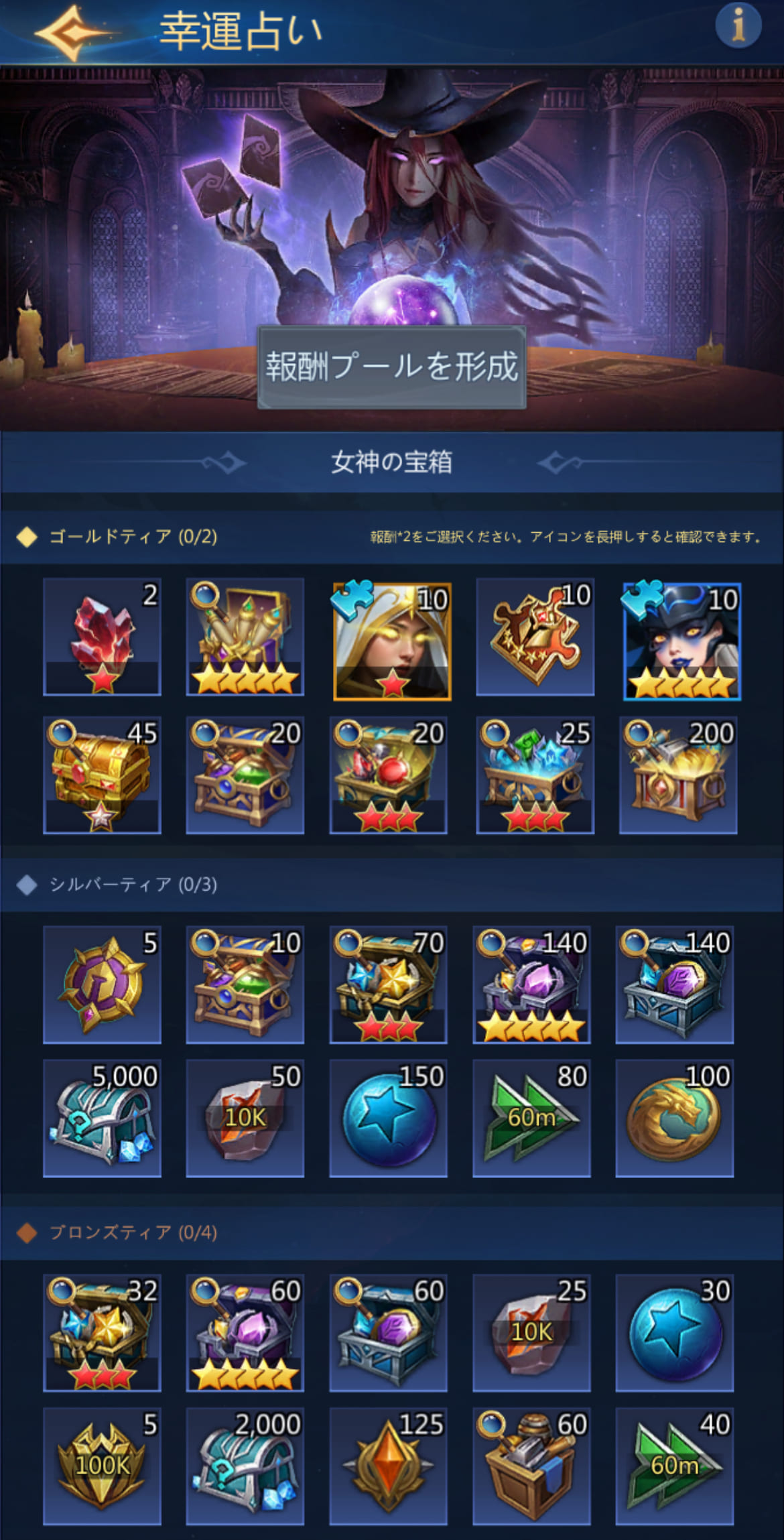Select the 60m speedup x40 bronze reward
This screenshot has width=784, height=1540.
pos(674,1466)
